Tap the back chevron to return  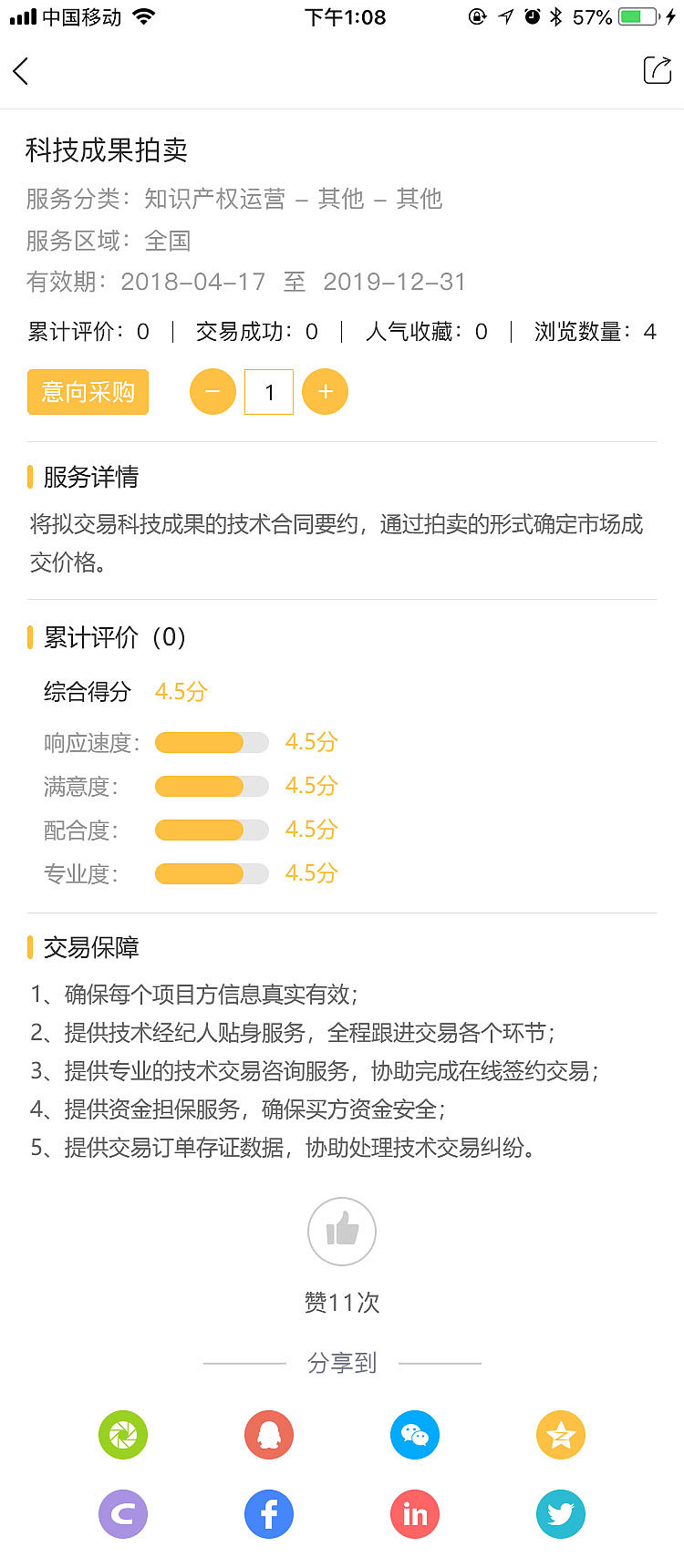pyautogui.click(x=20, y=70)
